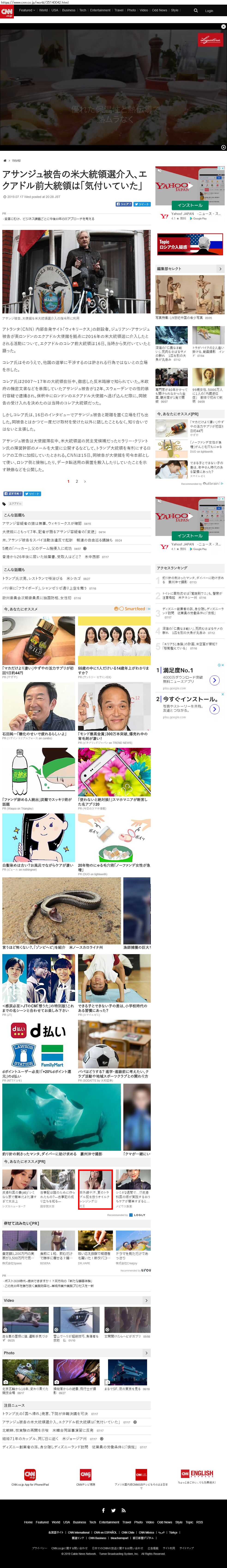Expand the Video section arrow
Screen dimensions: 227x1568
[x=146, y=1300]
